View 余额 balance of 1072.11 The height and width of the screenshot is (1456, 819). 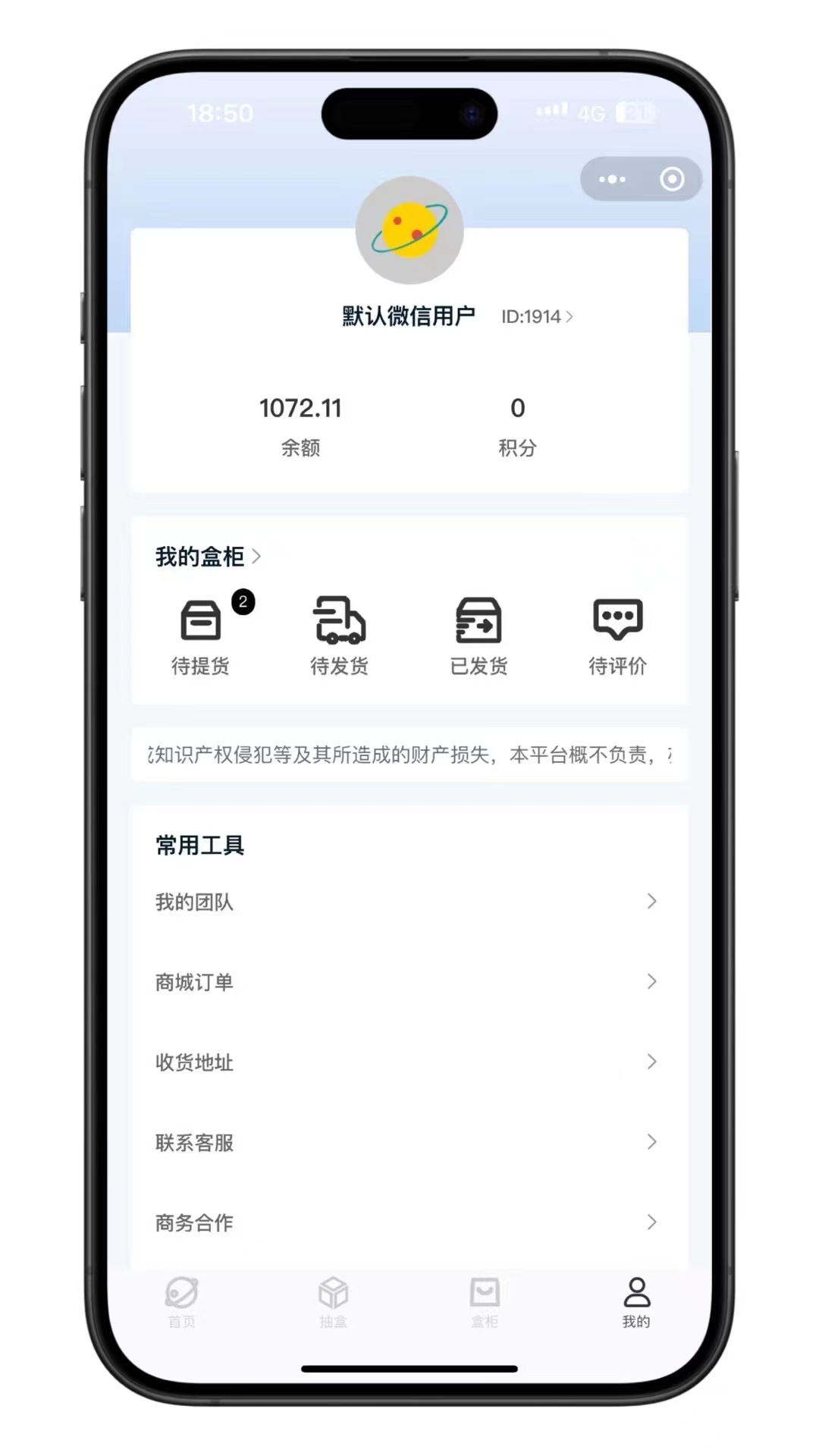point(300,425)
